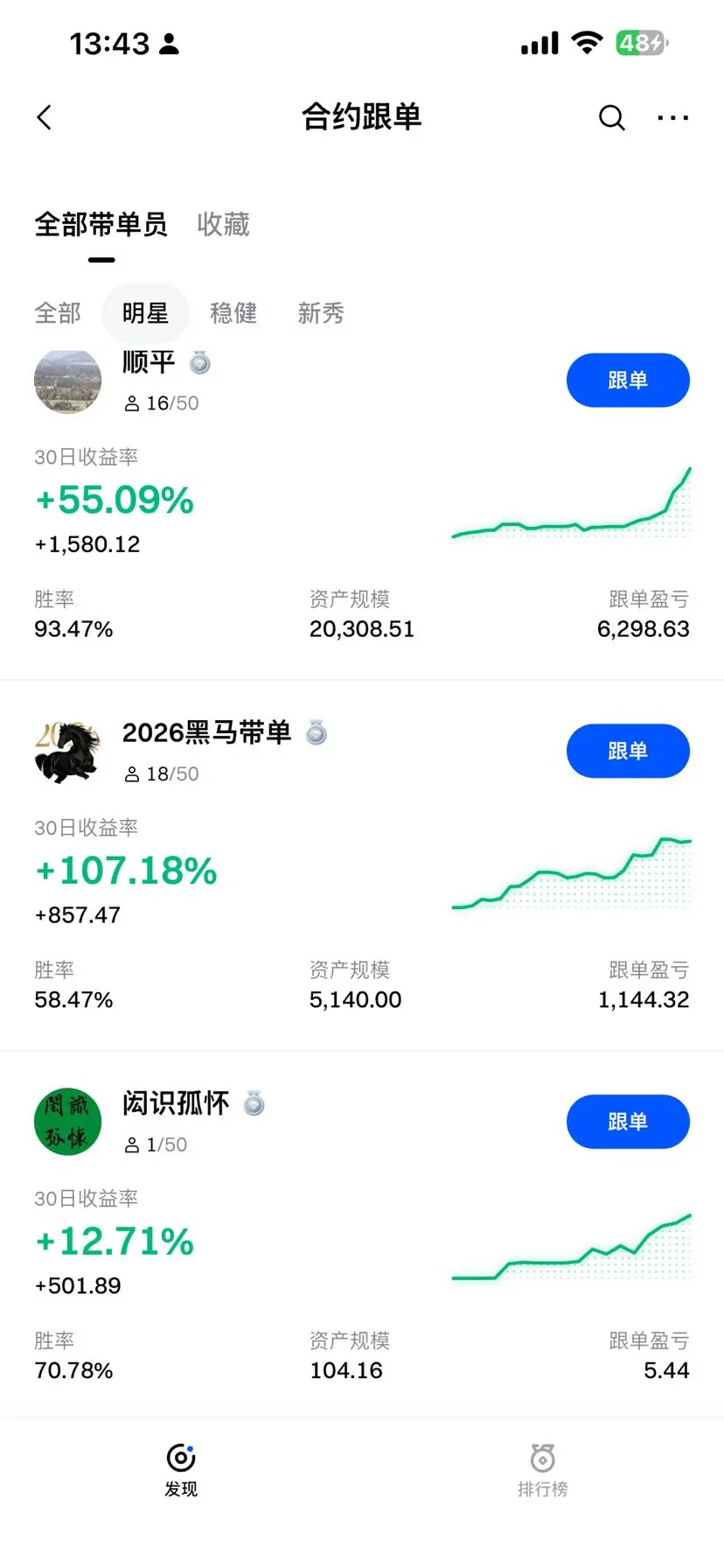The image size is (724, 1568).
Task: Open 顺平's trader profile
Action: pyautogui.click(x=149, y=363)
